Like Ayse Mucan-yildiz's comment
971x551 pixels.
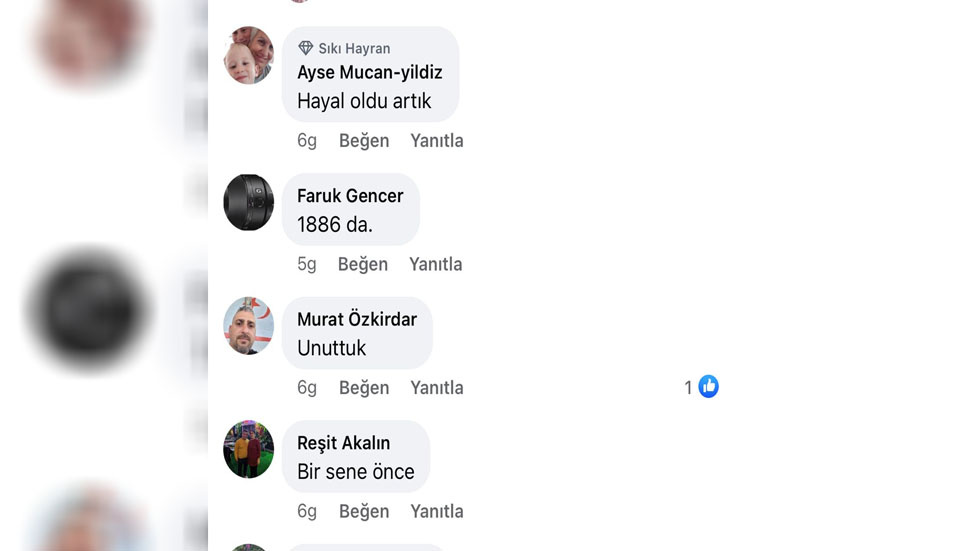pos(363,141)
